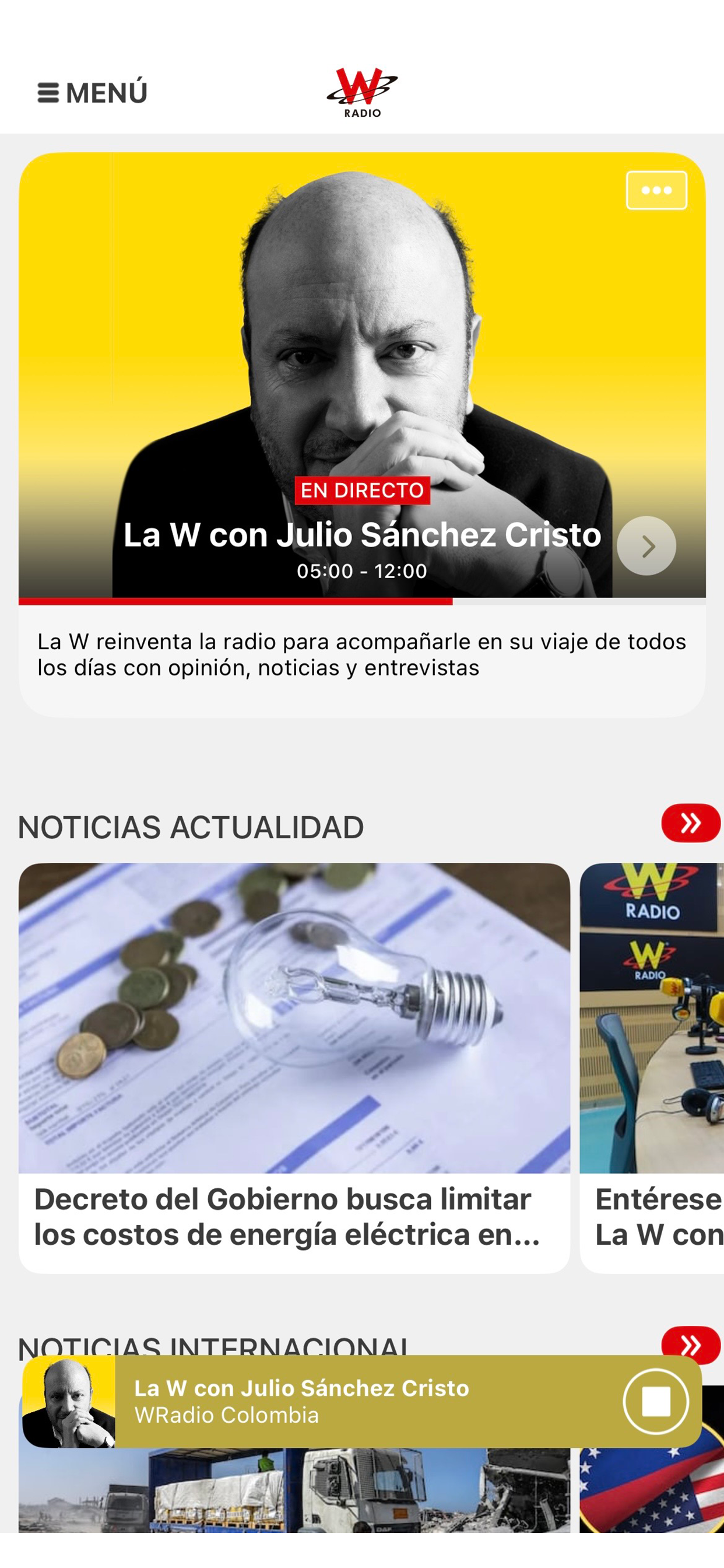Open the three-dot options on the live show card
The image size is (724, 1568).
click(655, 191)
